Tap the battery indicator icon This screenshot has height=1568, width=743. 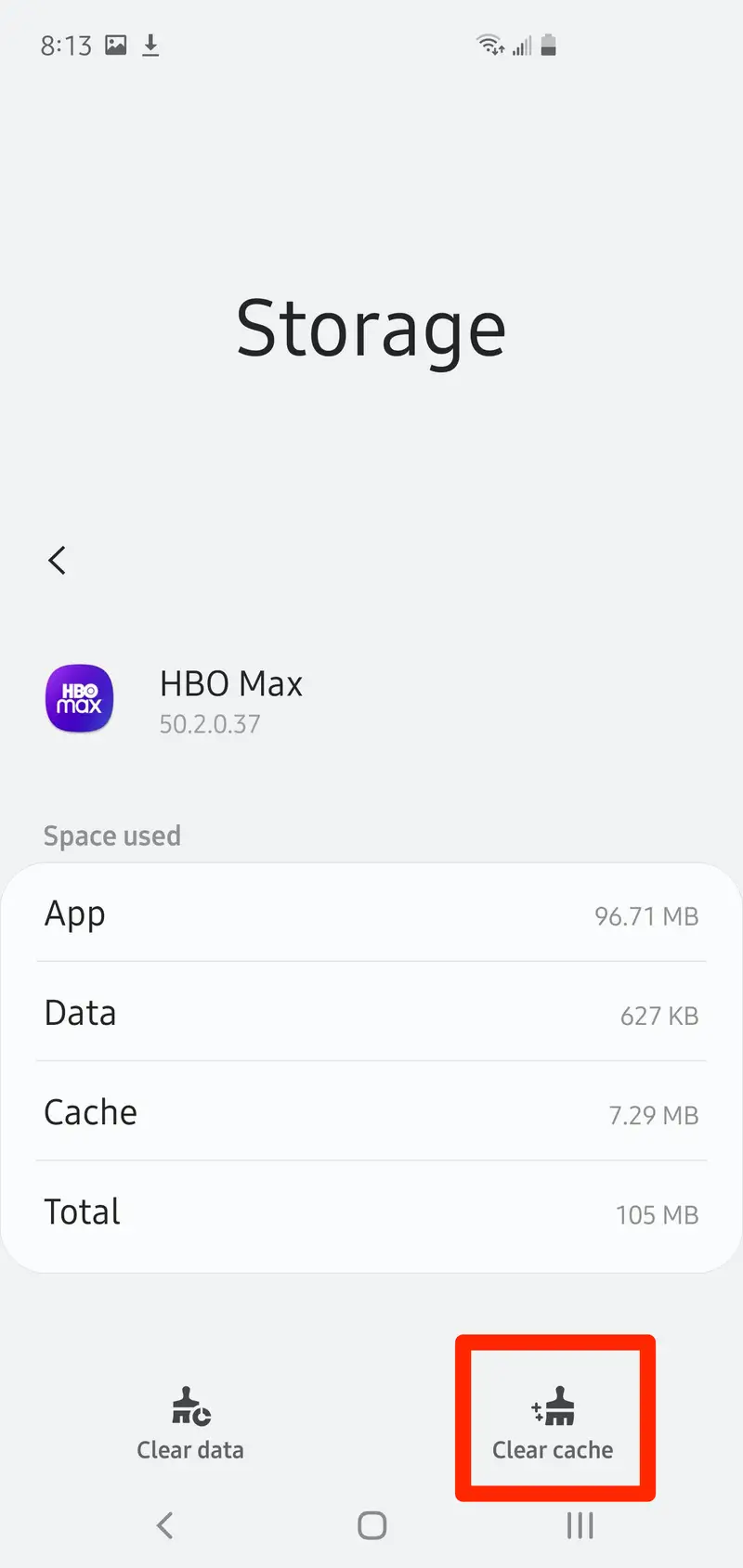[x=547, y=44]
